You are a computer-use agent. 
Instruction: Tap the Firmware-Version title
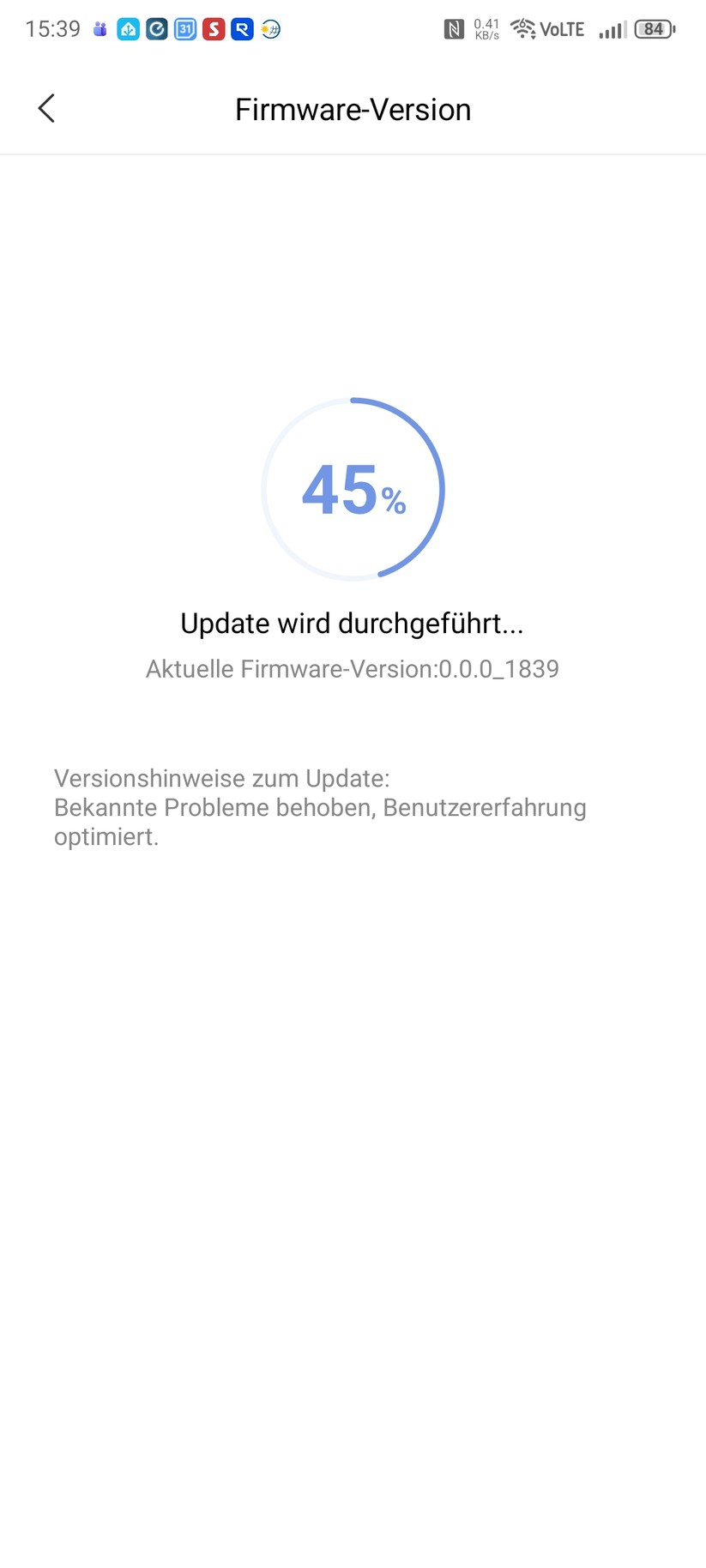(x=353, y=109)
